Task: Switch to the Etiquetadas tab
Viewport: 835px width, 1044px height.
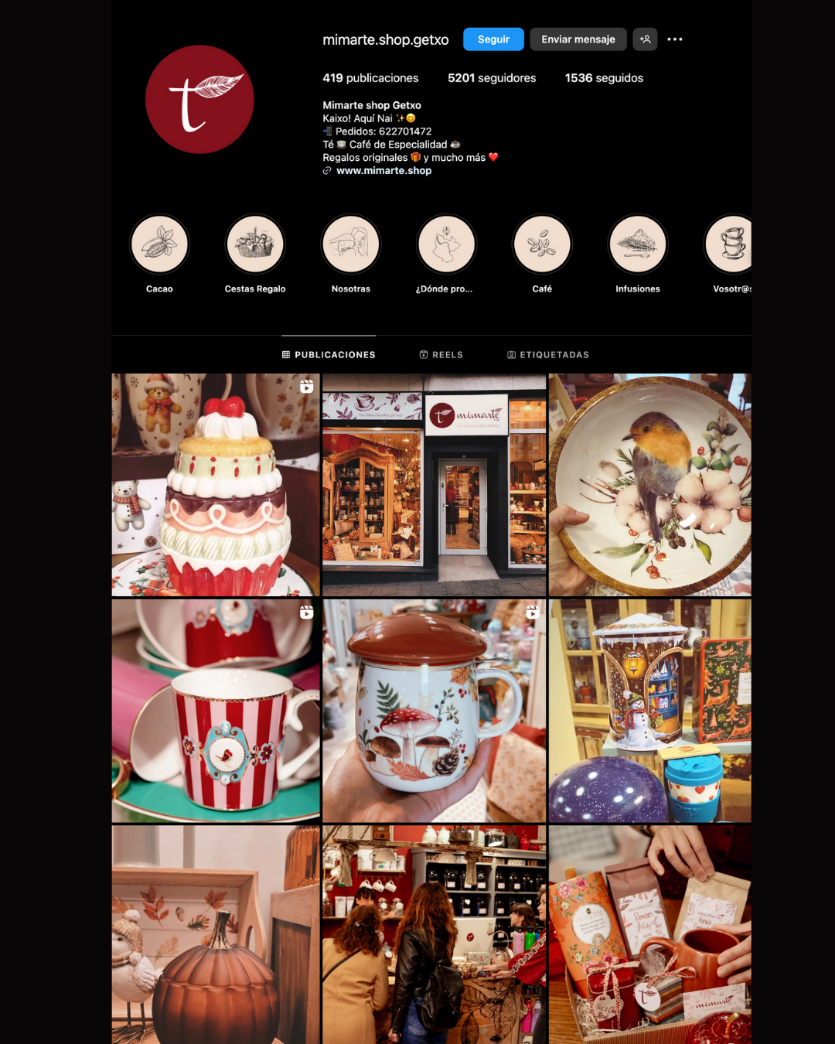Action: pyautogui.click(x=548, y=355)
